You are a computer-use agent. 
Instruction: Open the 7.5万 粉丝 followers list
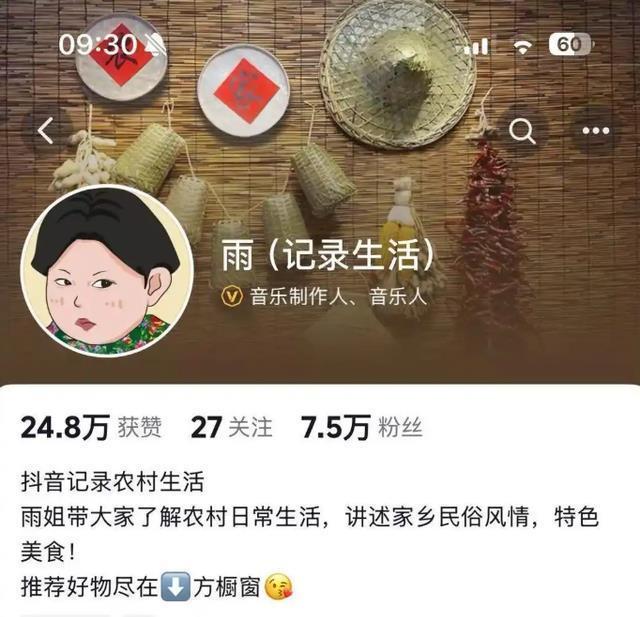pyautogui.click(x=361, y=428)
